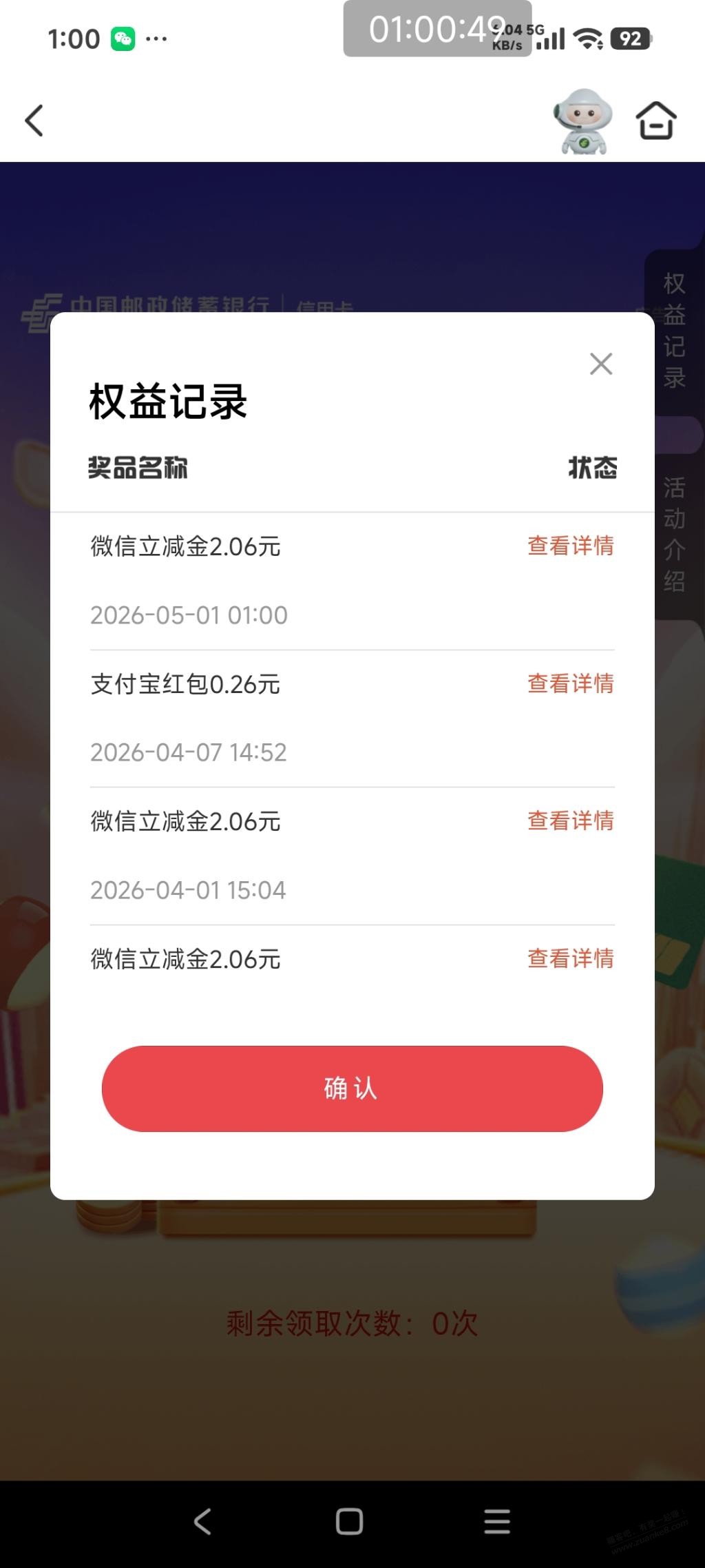Select the first 微信立减金2.06元 record row

coord(186,546)
